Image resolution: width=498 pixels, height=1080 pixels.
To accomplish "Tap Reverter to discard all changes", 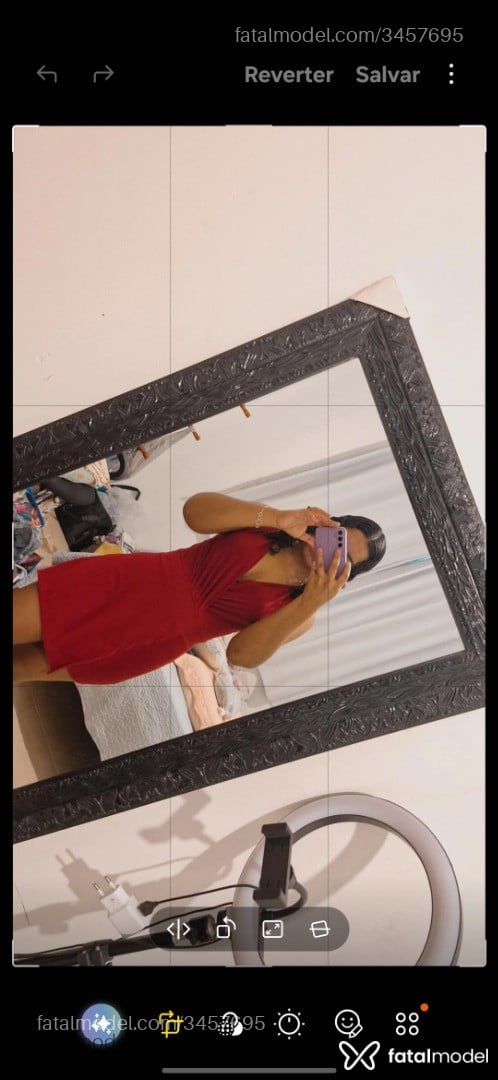I will point(289,74).
